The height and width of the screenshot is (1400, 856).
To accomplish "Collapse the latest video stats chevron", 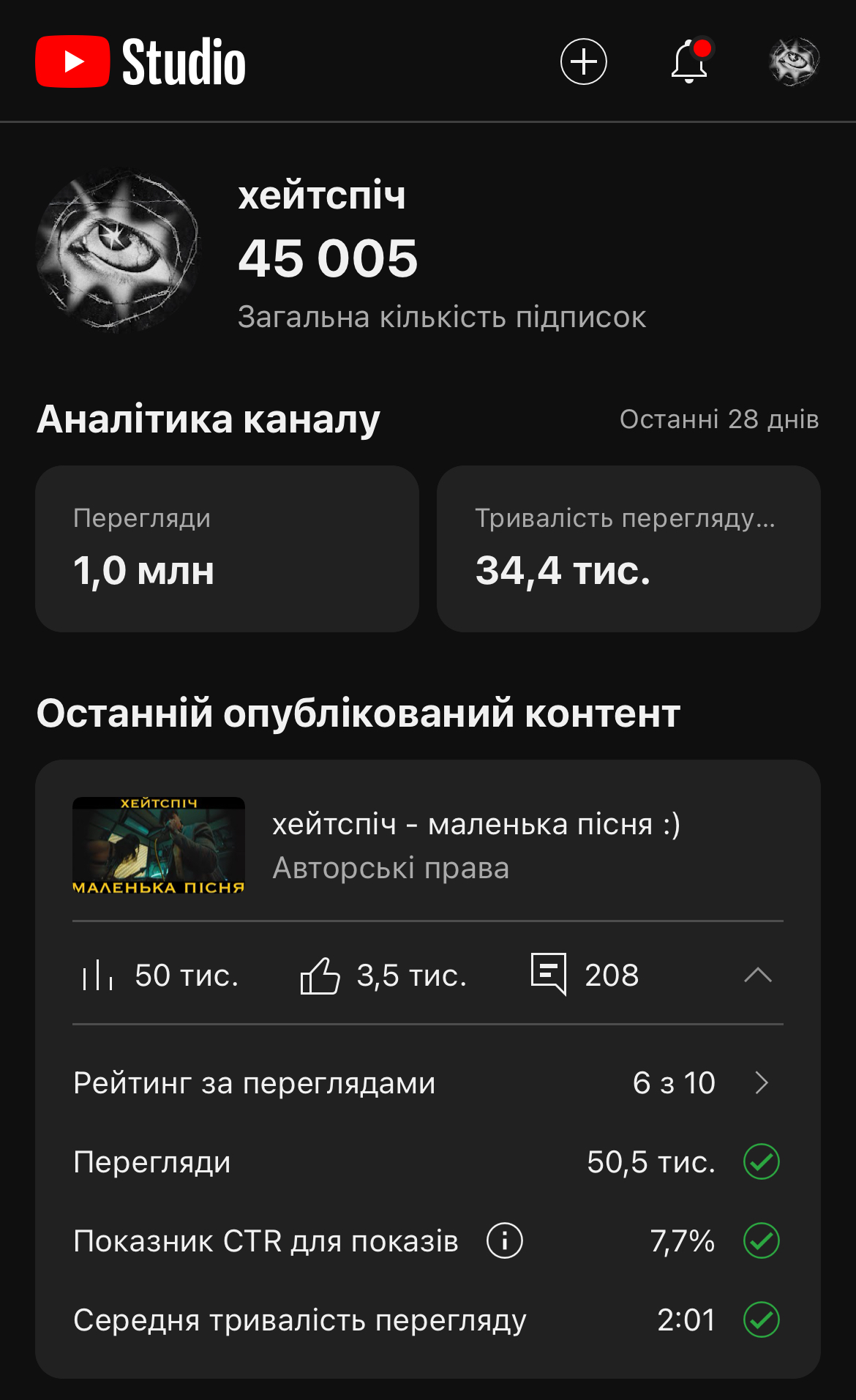I will [x=758, y=975].
